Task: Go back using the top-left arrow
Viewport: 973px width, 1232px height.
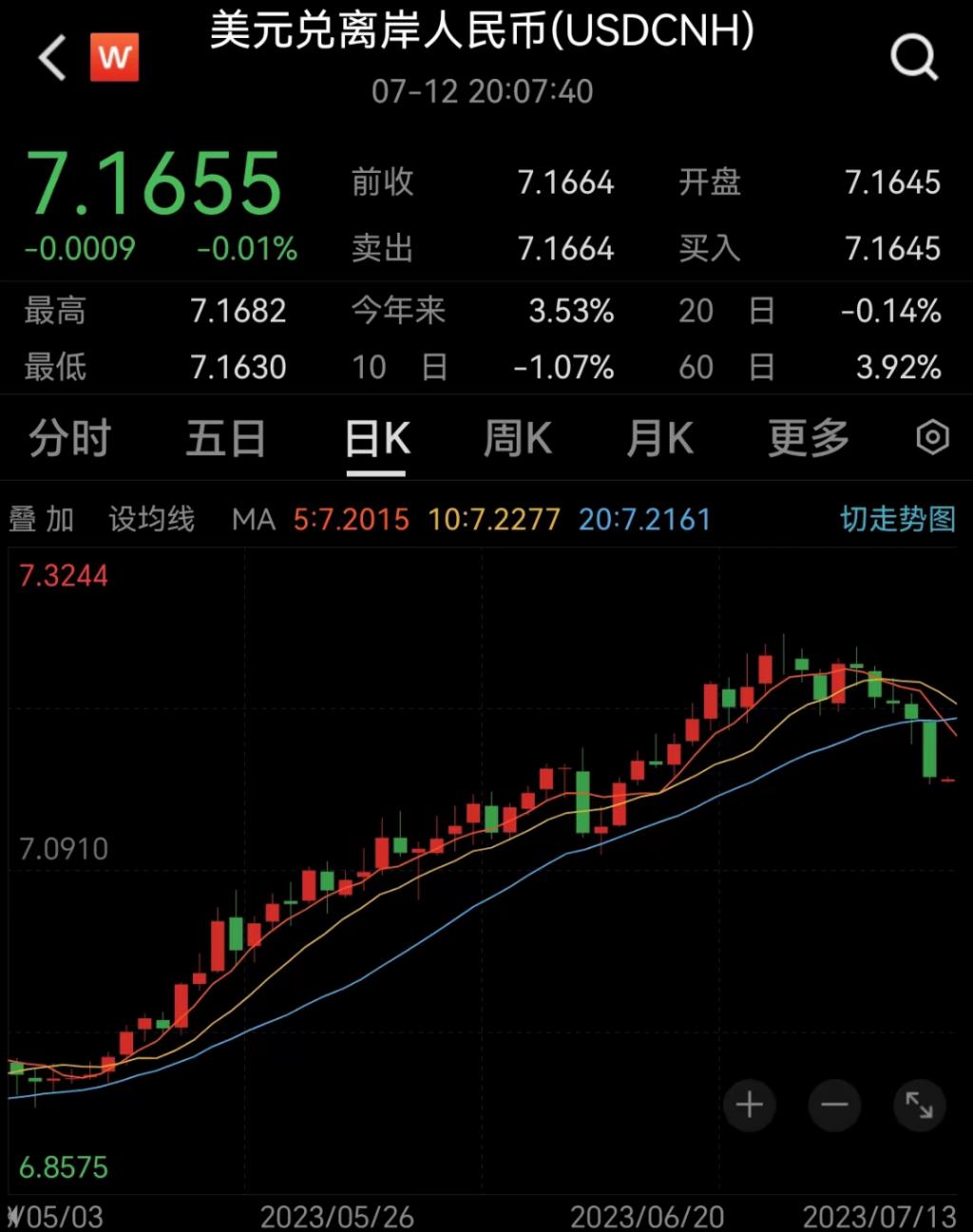Action: [x=52, y=58]
